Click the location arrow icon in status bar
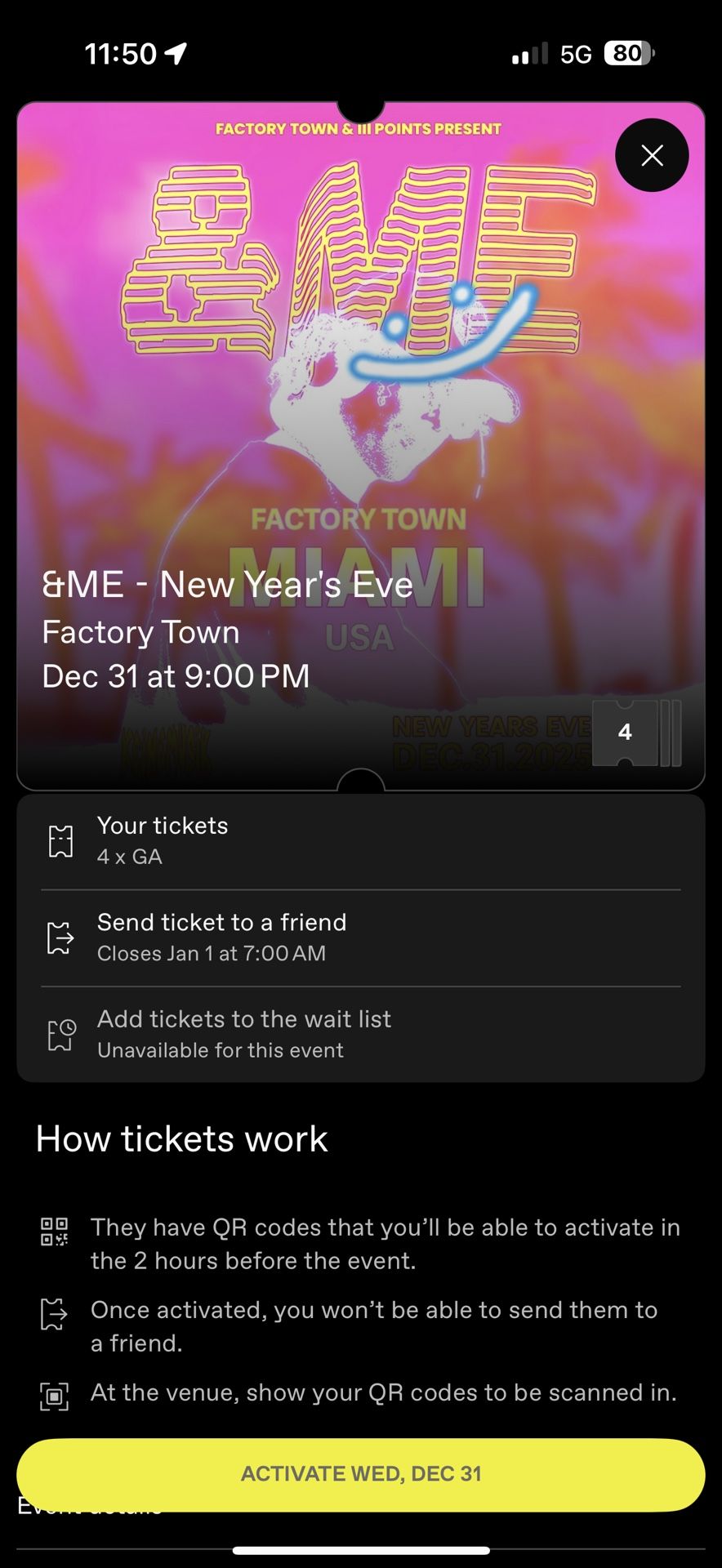 (x=174, y=51)
